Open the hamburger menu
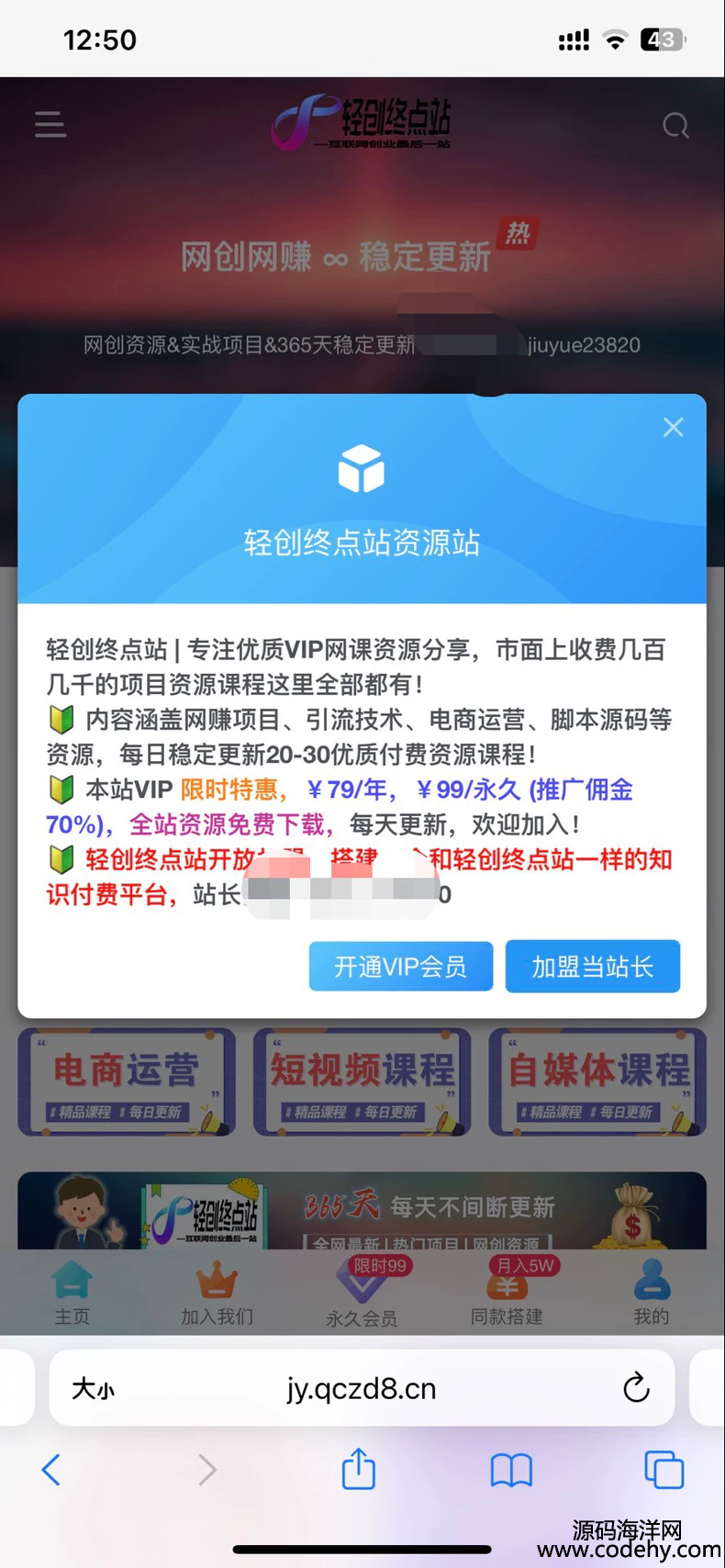 click(x=50, y=124)
